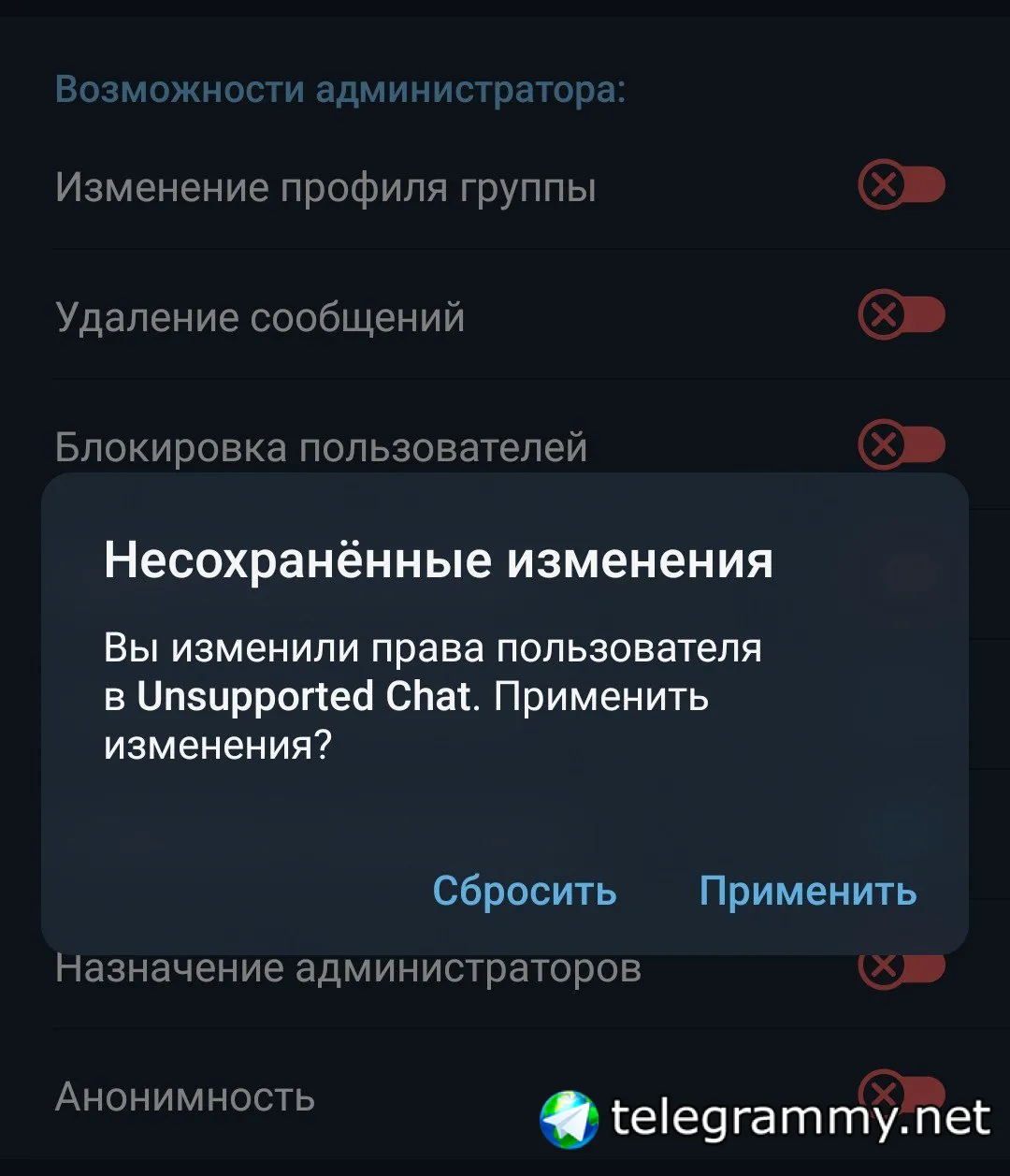Viewport: 1010px width, 1176px height.
Task: Tap Применить to apply changes
Action: [808, 891]
